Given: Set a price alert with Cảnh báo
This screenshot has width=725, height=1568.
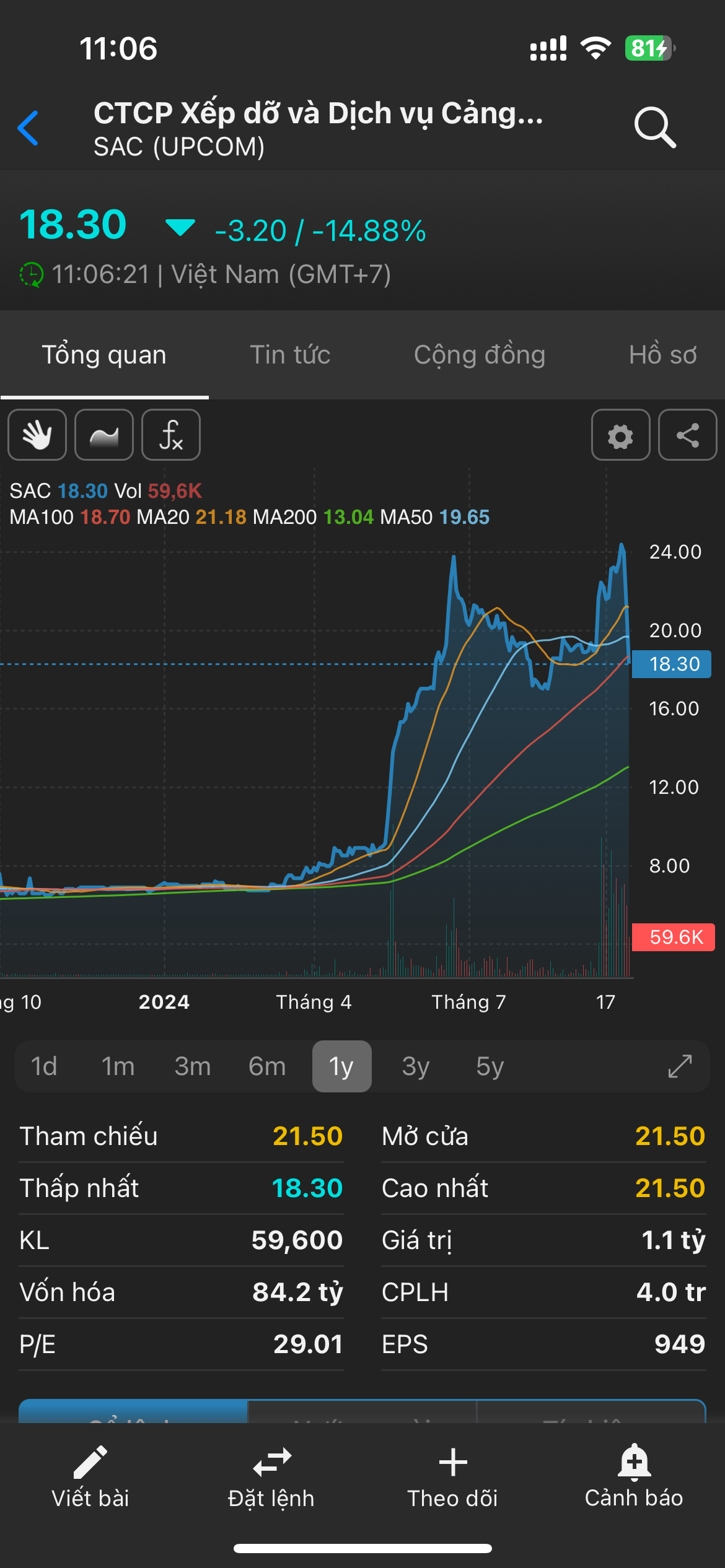Looking at the screenshot, I should (x=634, y=1478).
